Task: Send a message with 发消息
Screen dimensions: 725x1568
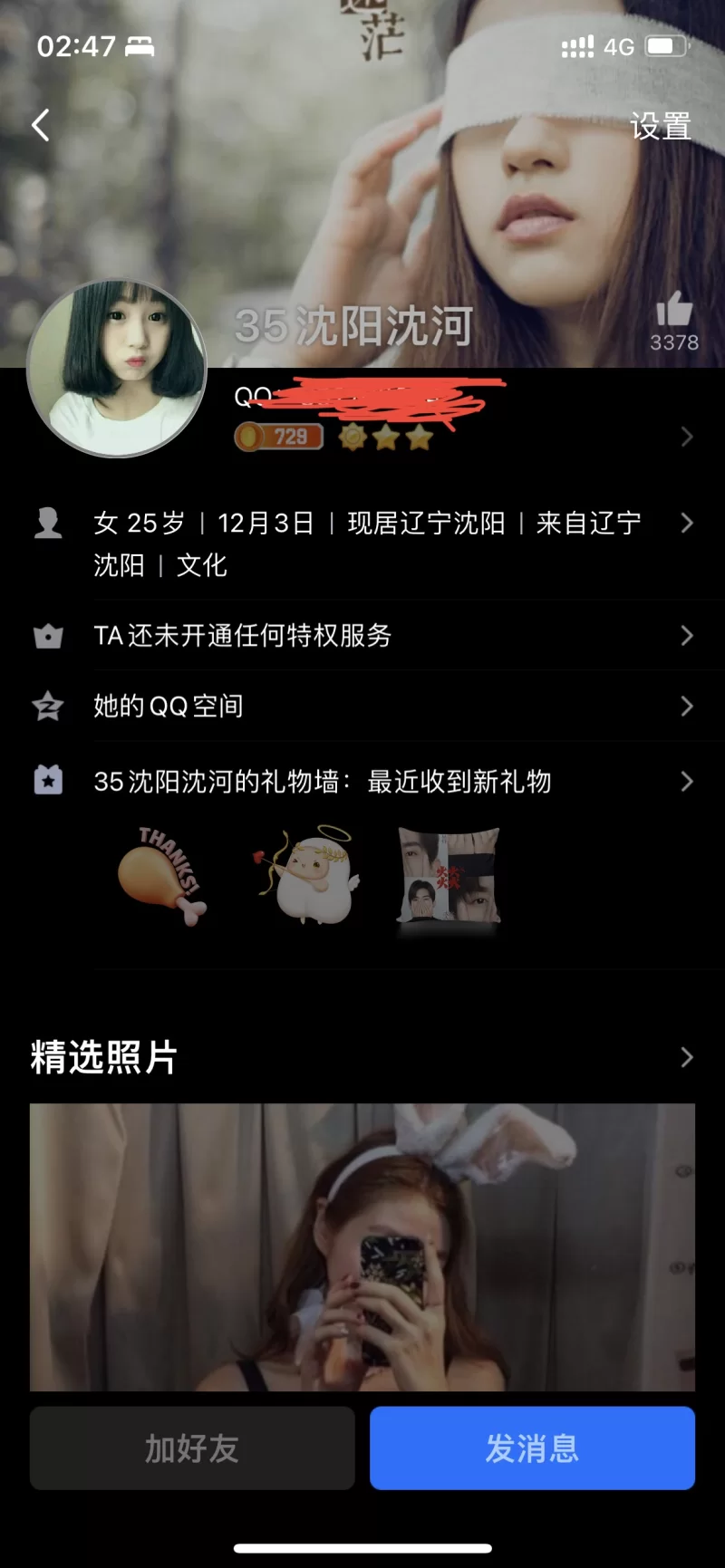Action: tap(532, 1448)
